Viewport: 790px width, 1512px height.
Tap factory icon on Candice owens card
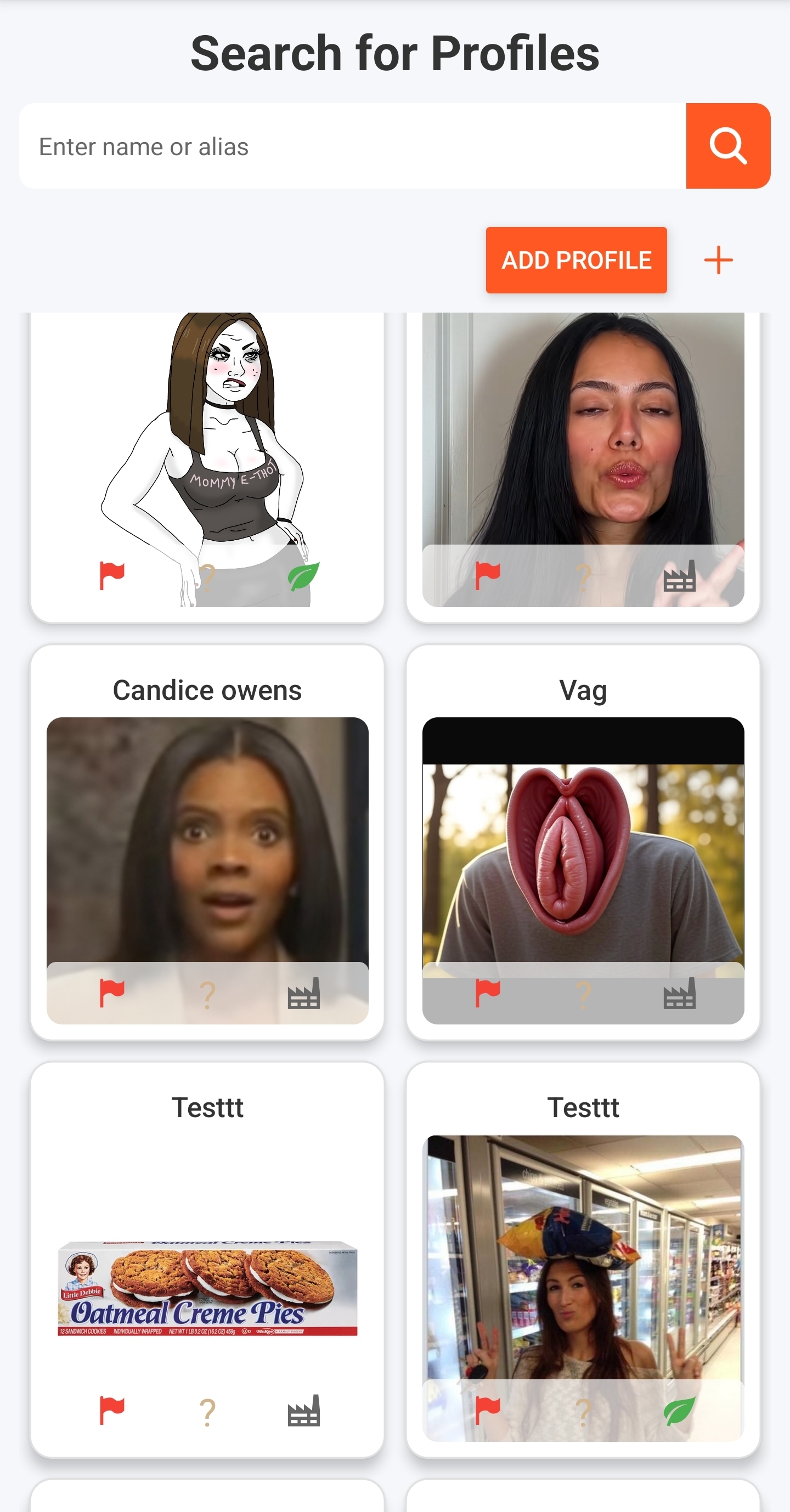pos(304,993)
